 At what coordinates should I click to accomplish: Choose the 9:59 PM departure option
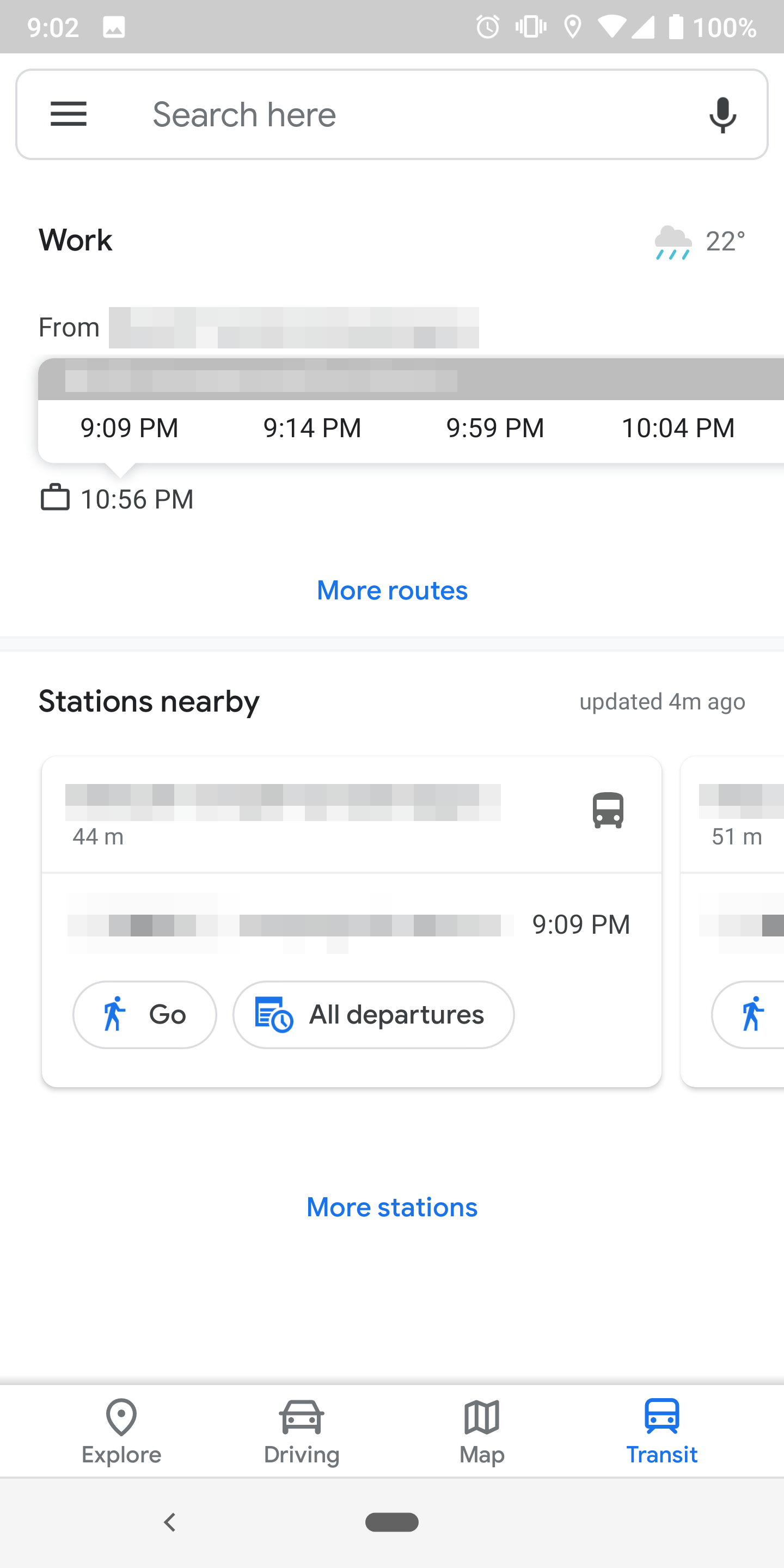click(x=495, y=428)
